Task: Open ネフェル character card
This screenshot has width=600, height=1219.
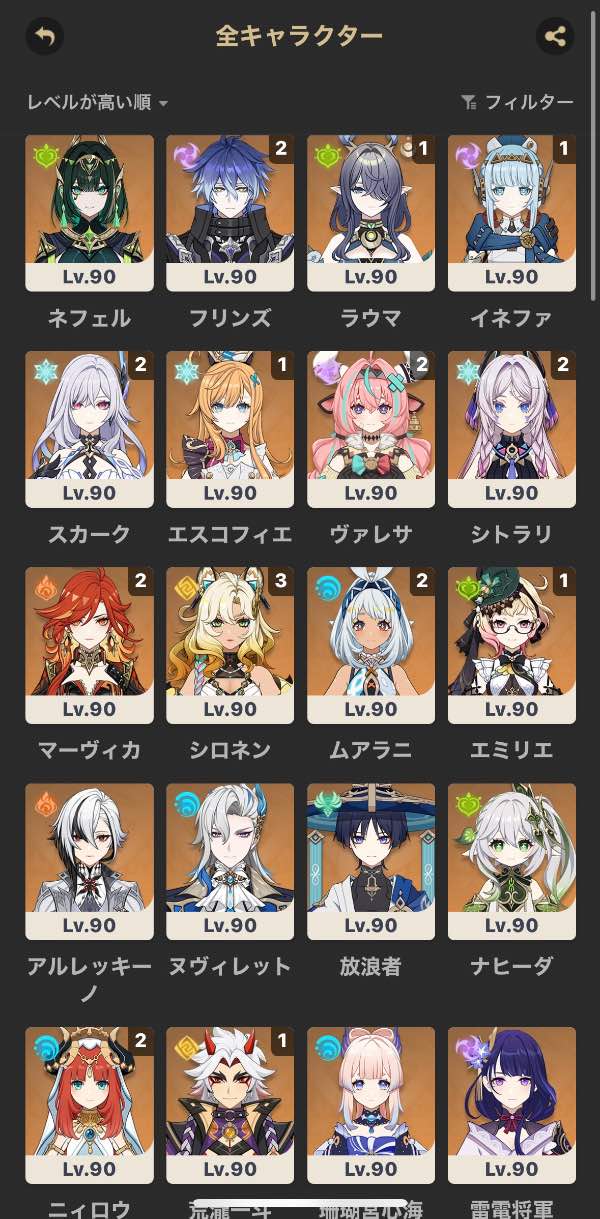Action: coord(89,212)
